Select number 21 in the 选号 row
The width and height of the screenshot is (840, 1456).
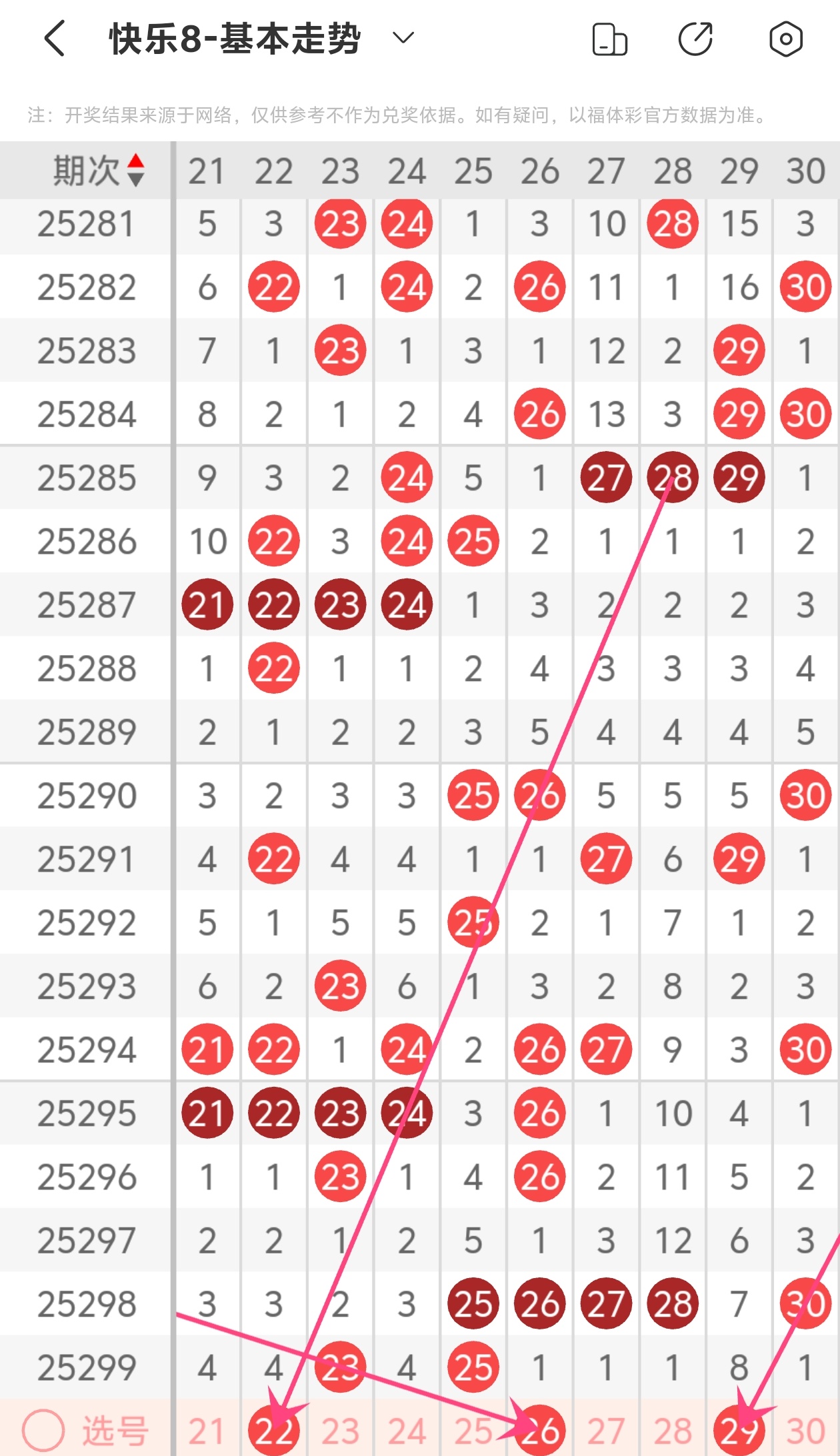[x=207, y=1431]
